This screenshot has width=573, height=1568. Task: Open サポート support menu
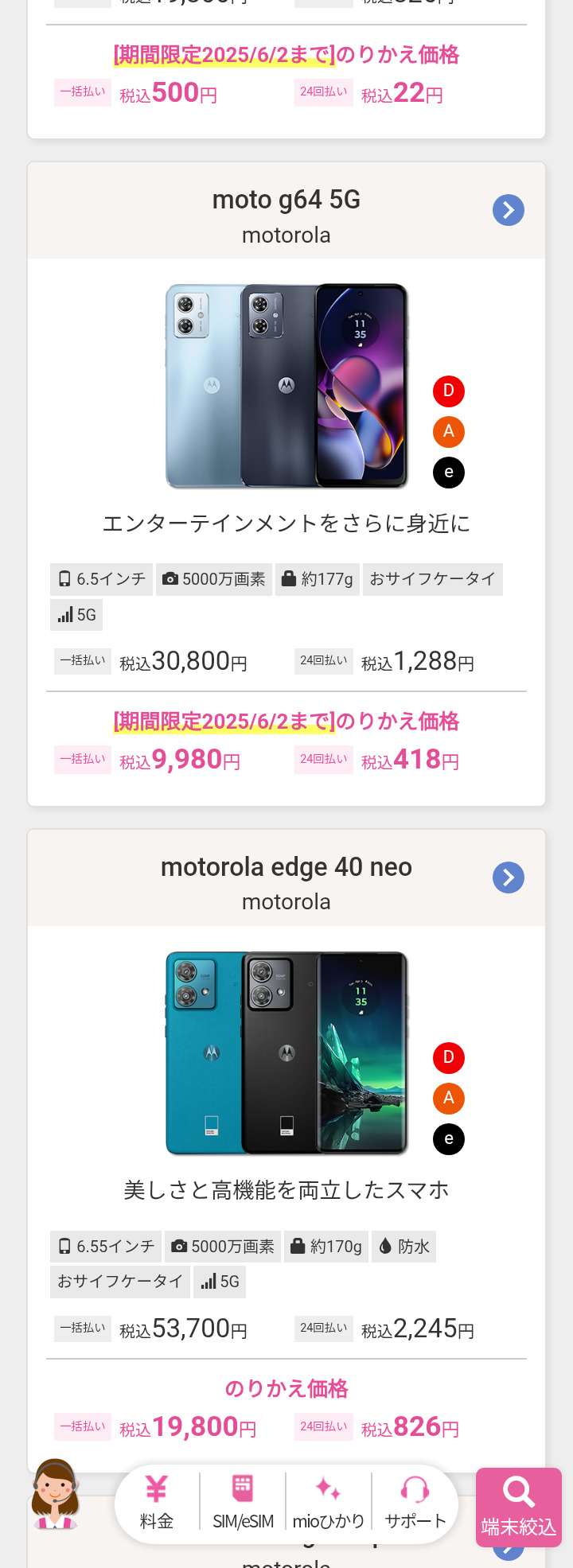click(x=415, y=1502)
